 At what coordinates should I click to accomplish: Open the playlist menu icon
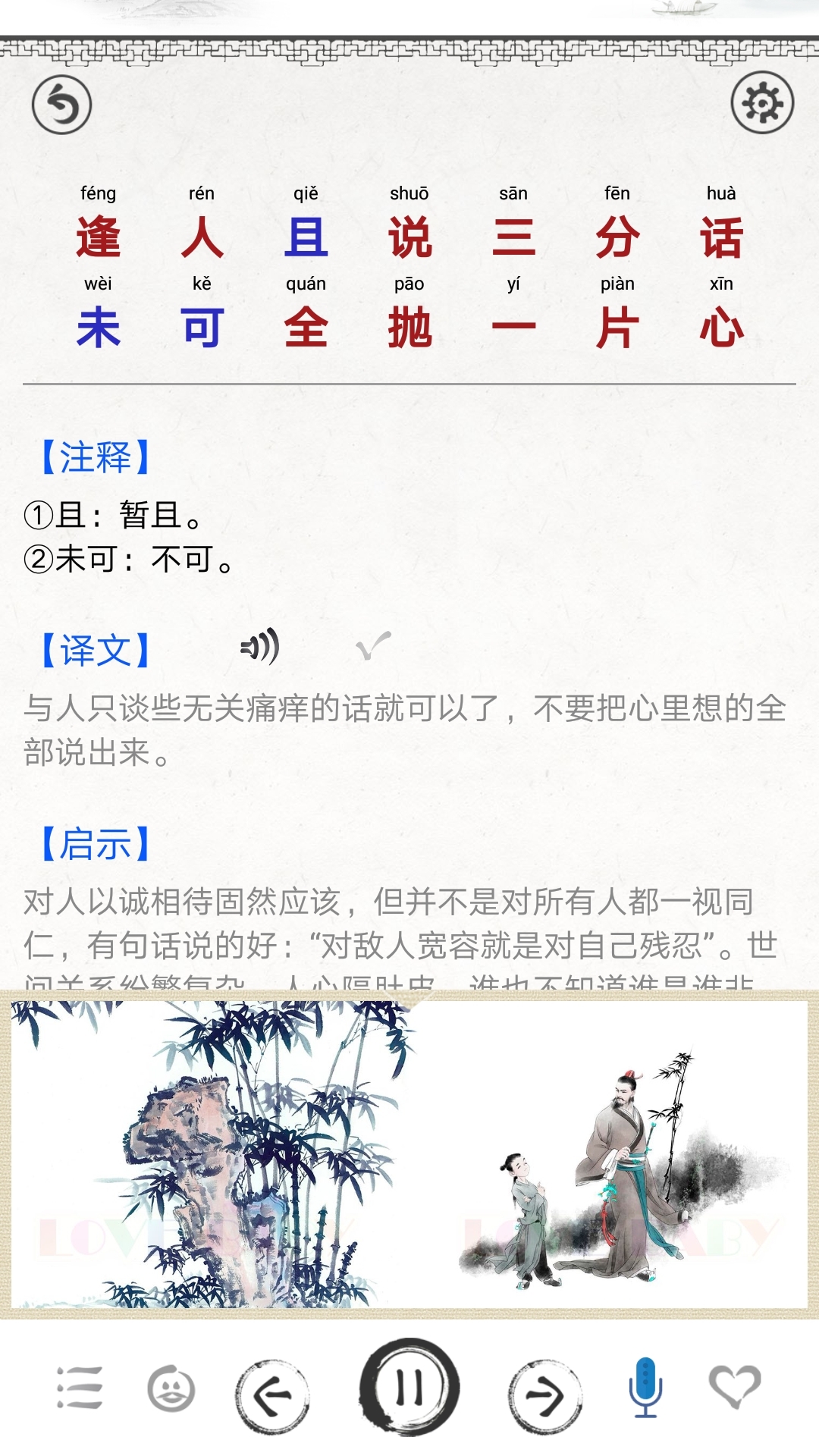[80, 1388]
